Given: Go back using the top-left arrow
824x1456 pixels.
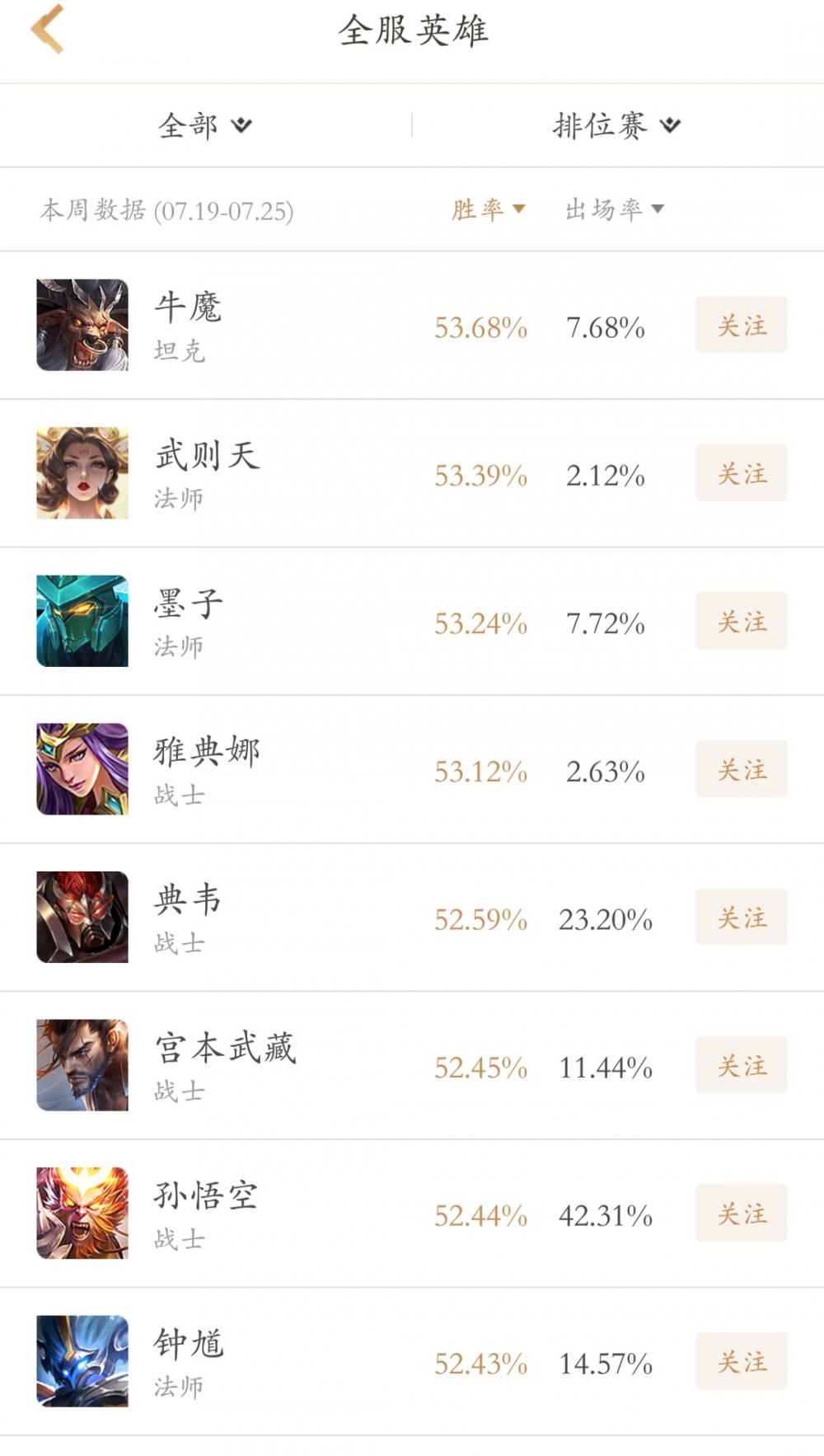Looking at the screenshot, I should (x=47, y=30).
